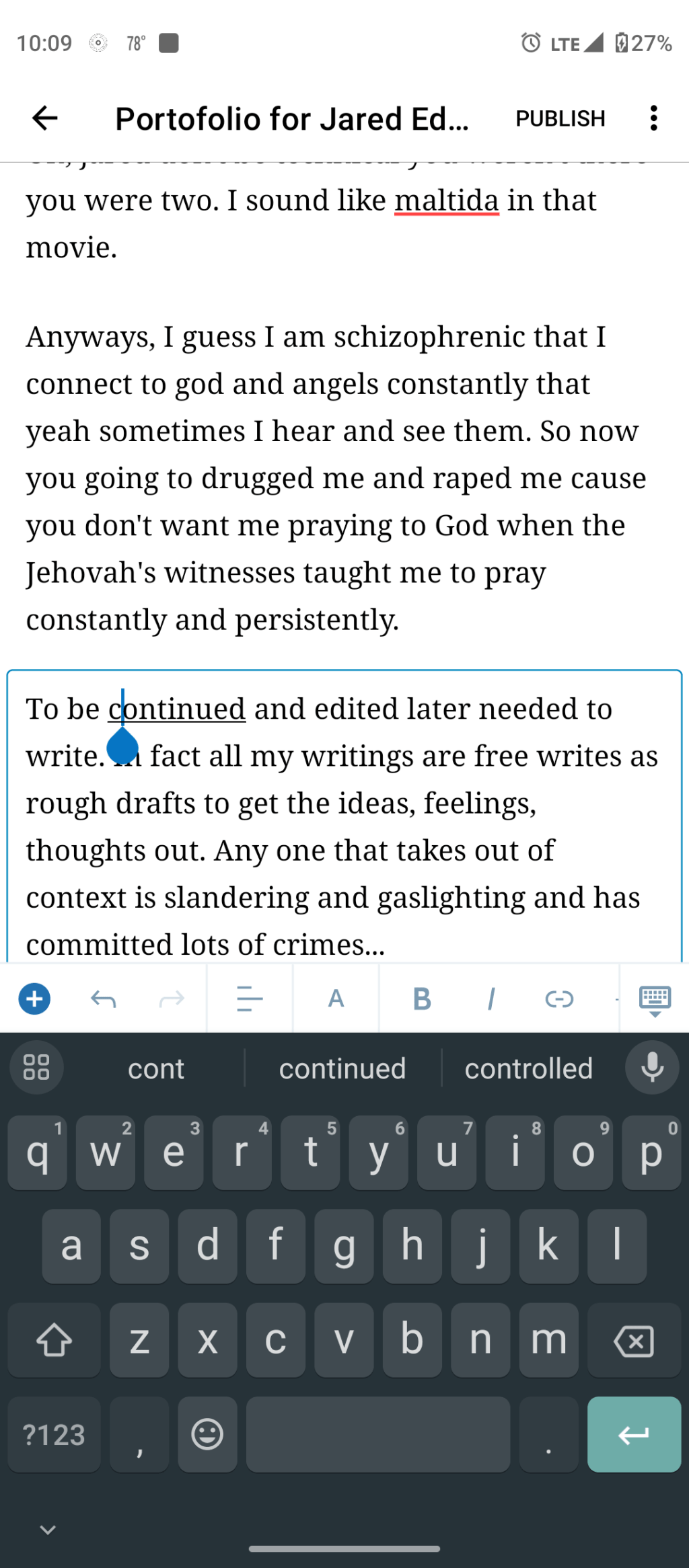
Task: Hide the keyboard using toolbar keyboard icon
Action: [x=655, y=998]
